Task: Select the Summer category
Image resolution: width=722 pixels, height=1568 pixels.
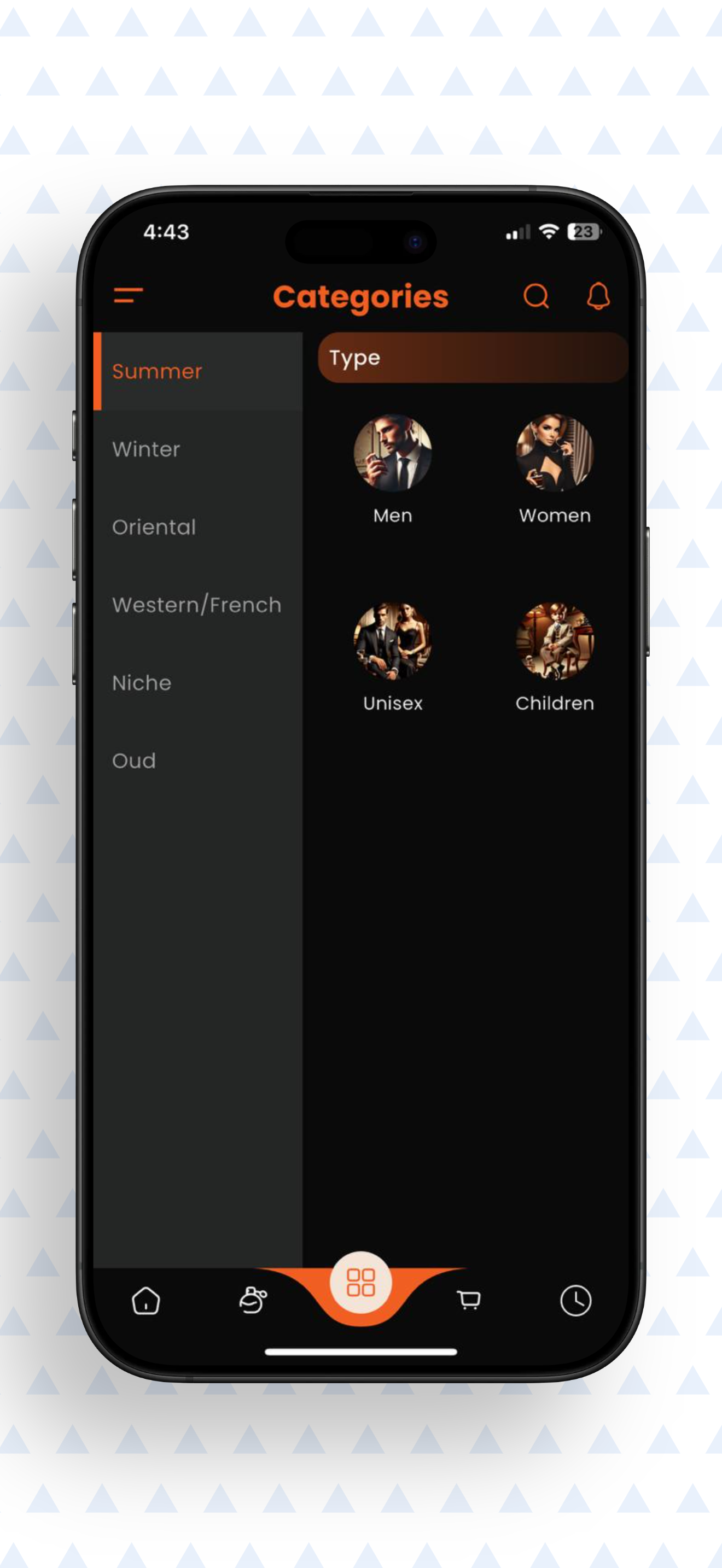Action: click(x=157, y=371)
